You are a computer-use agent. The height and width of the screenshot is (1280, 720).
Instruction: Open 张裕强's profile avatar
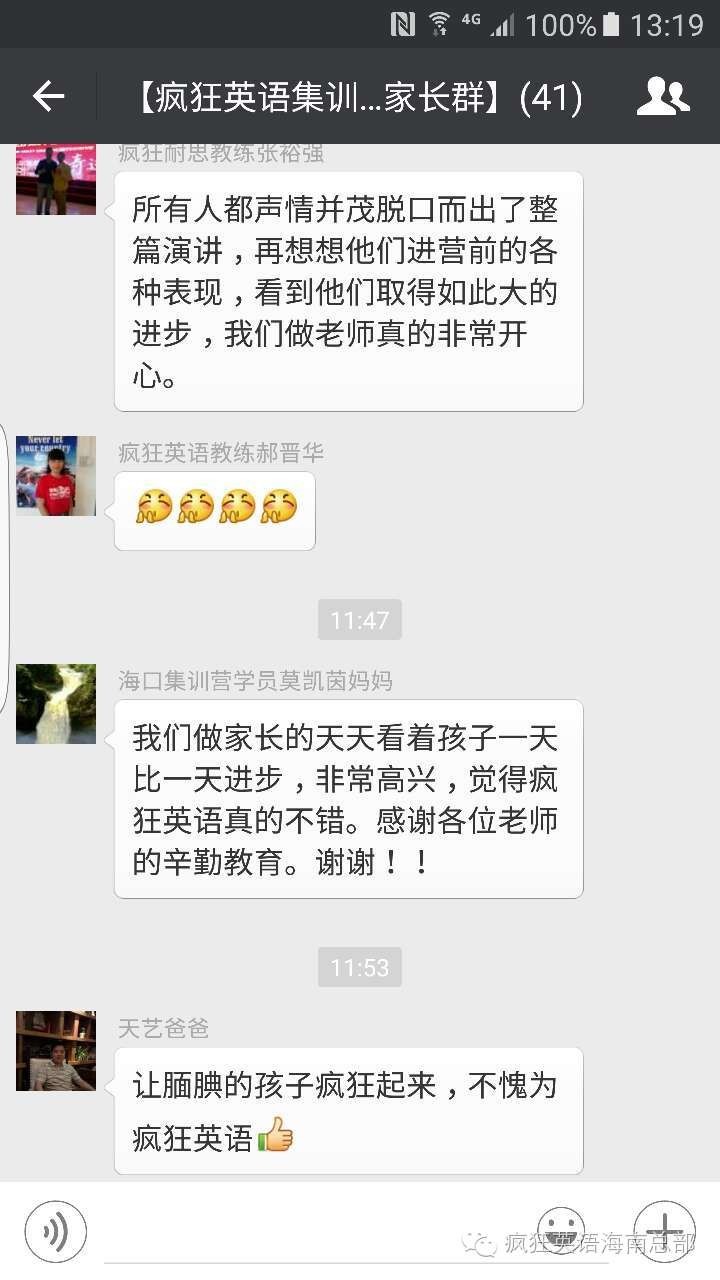pos(56,180)
